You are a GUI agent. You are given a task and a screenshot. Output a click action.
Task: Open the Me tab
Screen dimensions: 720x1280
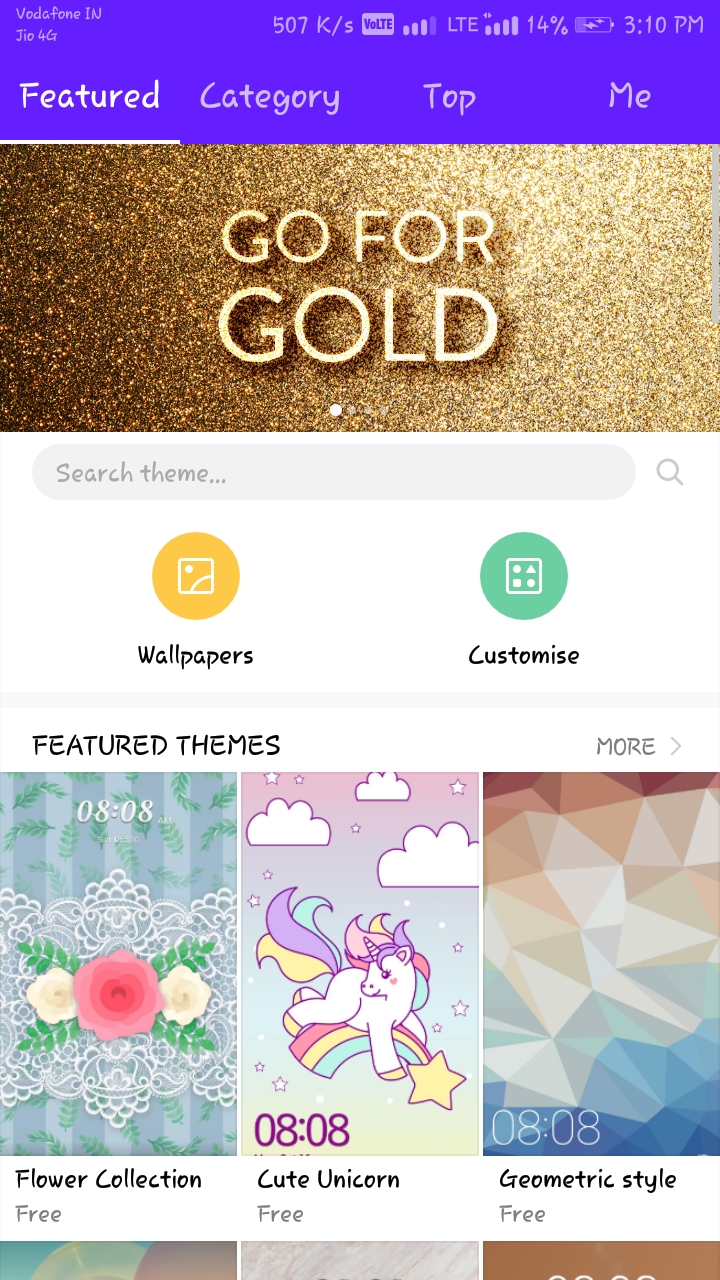[629, 97]
